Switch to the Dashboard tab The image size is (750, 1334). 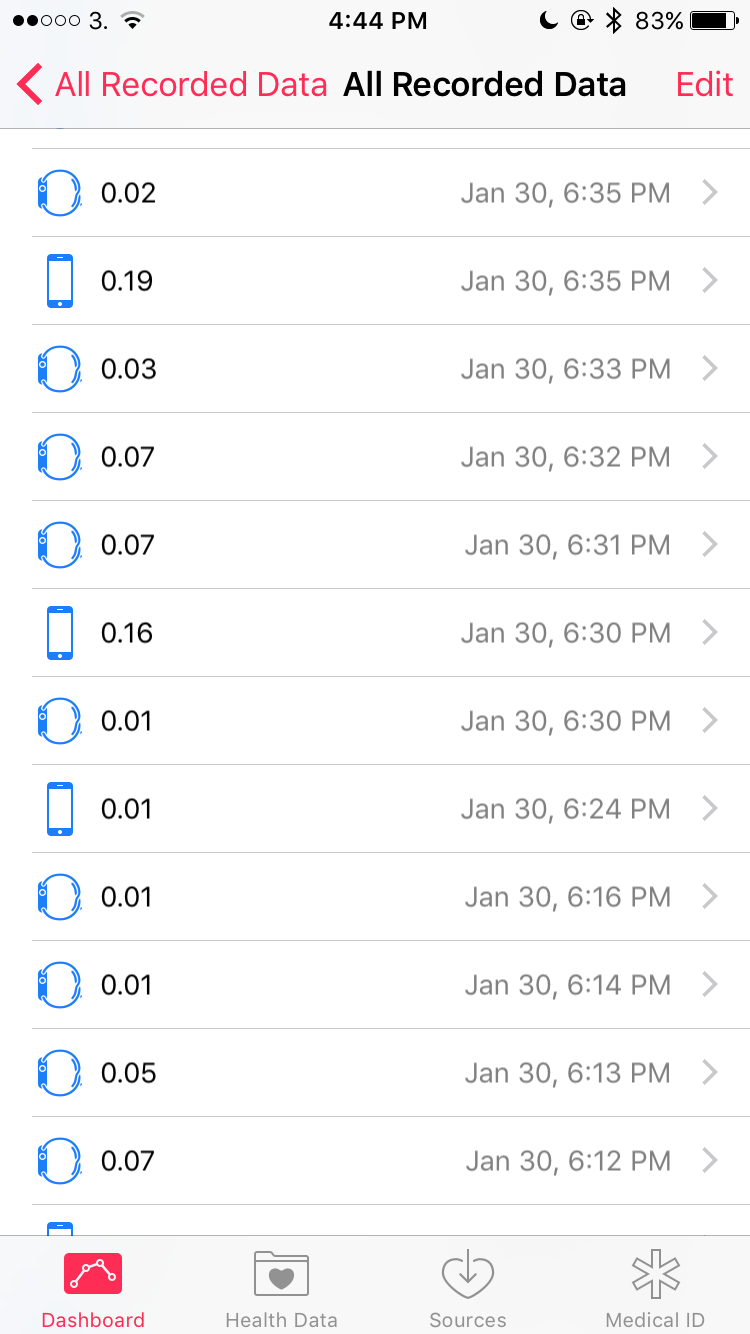(x=93, y=1288)
